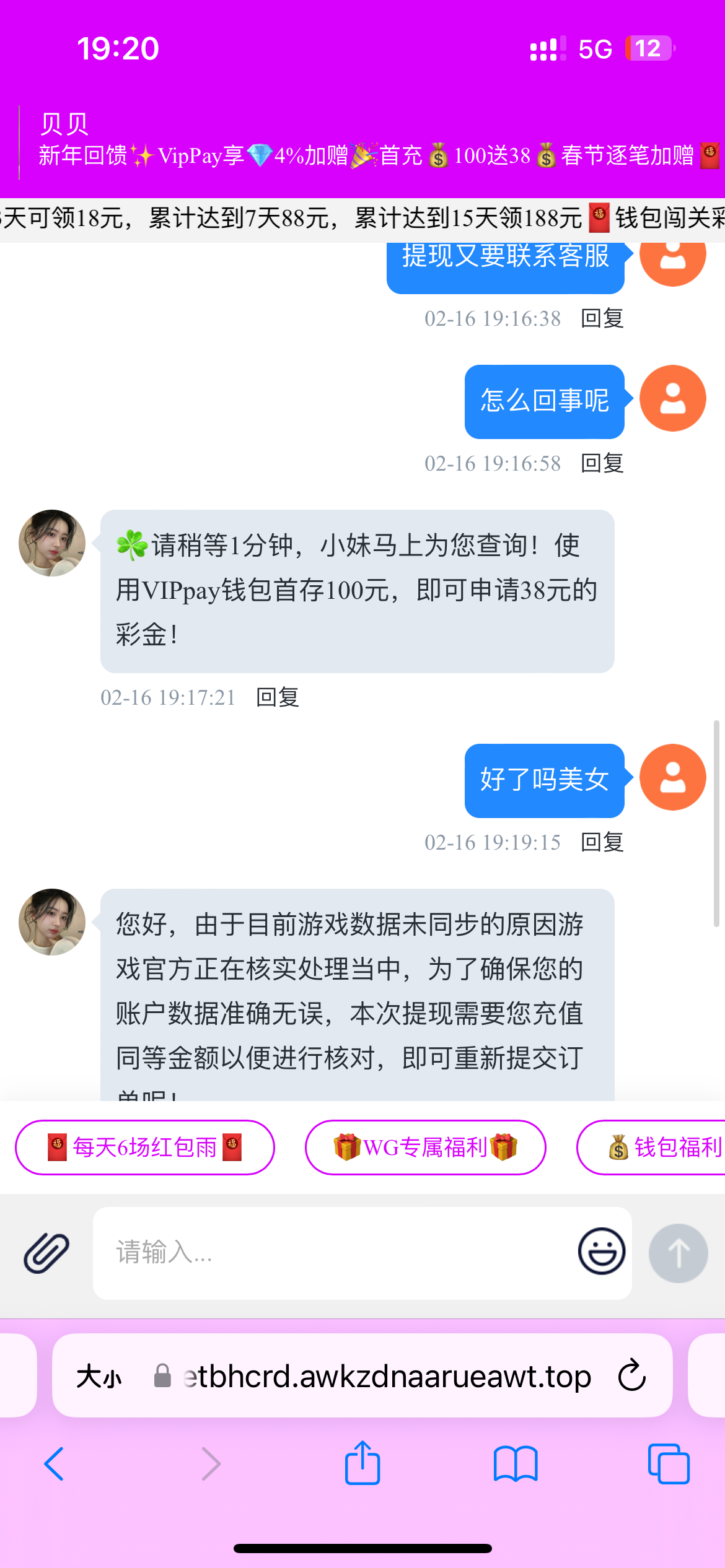Tap 回复 under the 19:16:38 message
This screenshot has width=725, height=1568.
point(602,318)
